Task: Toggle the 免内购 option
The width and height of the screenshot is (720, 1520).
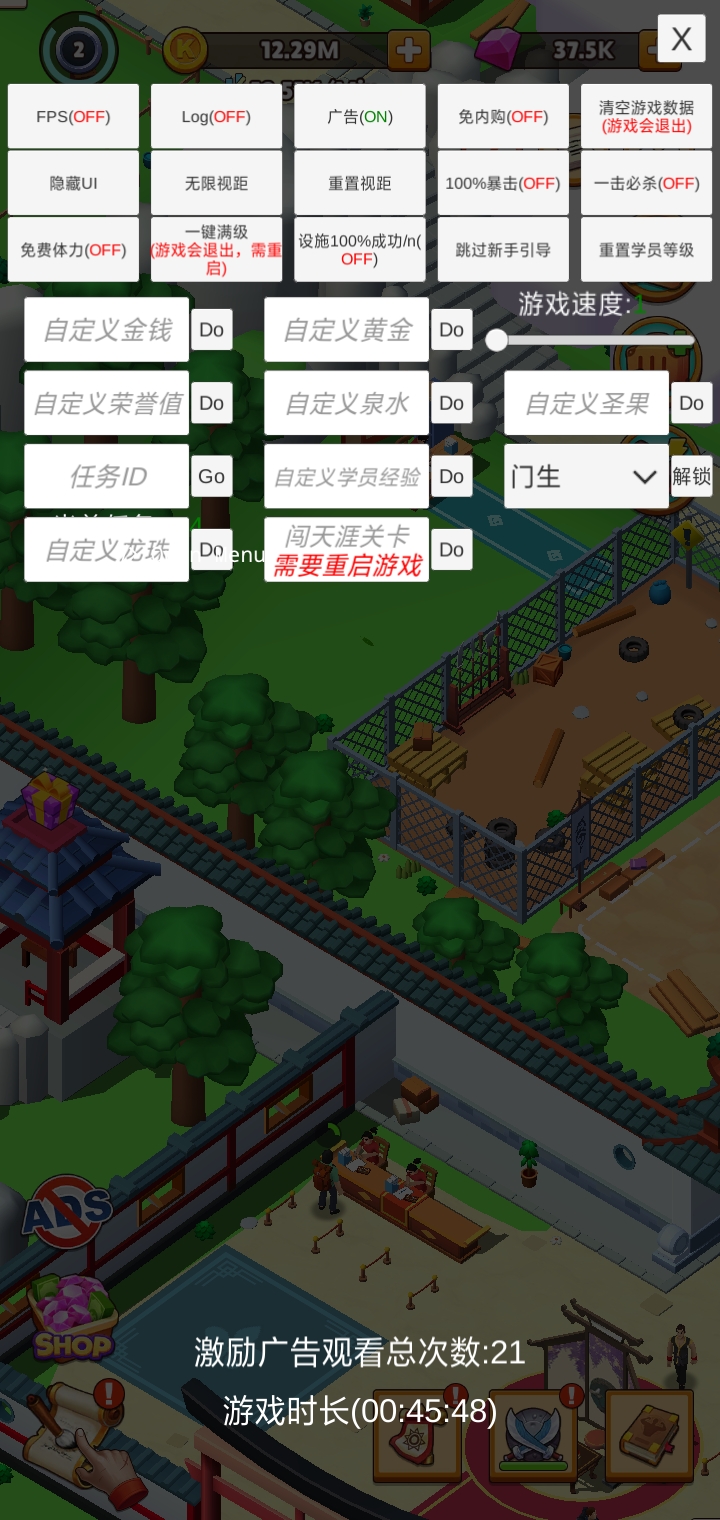Action: (503, 117)
